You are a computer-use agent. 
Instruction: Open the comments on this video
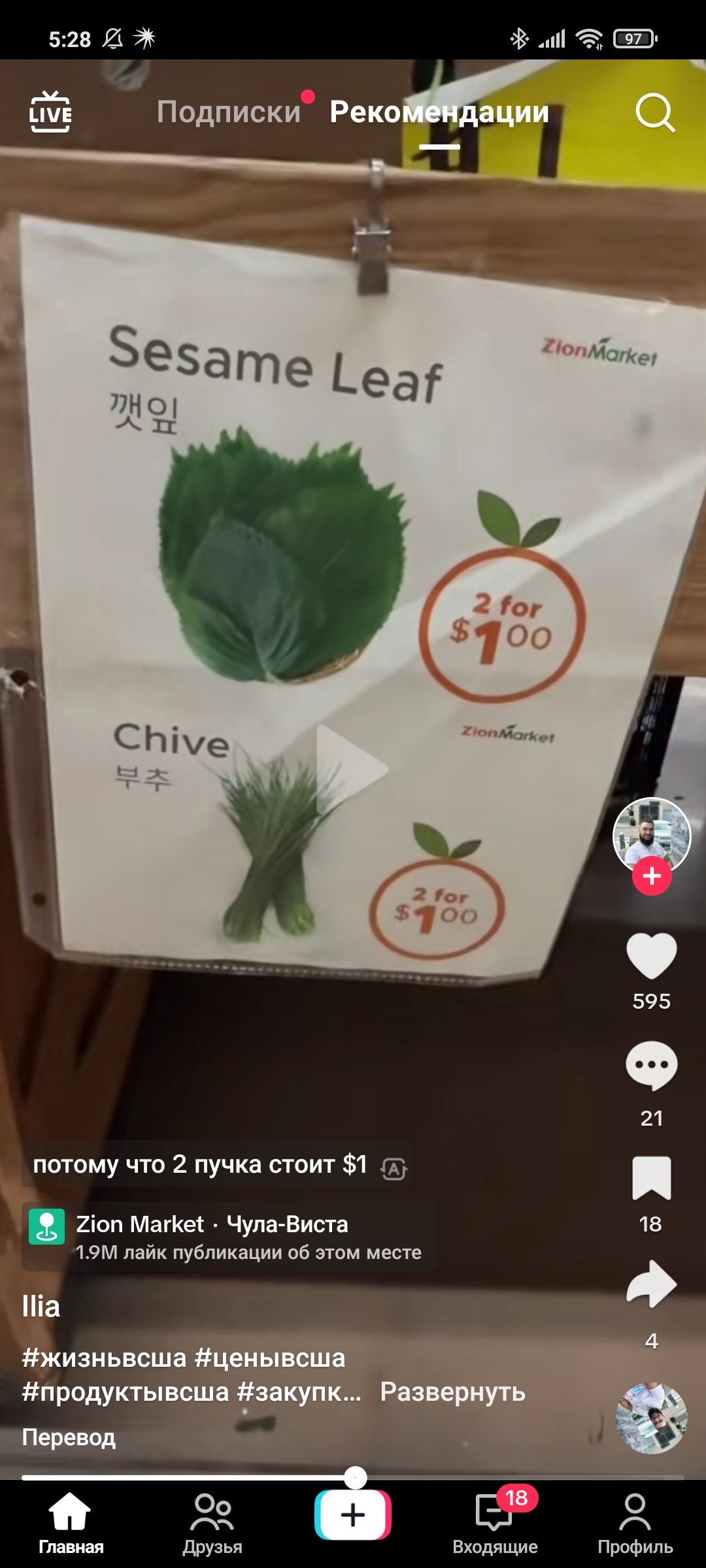point(651,1066)
